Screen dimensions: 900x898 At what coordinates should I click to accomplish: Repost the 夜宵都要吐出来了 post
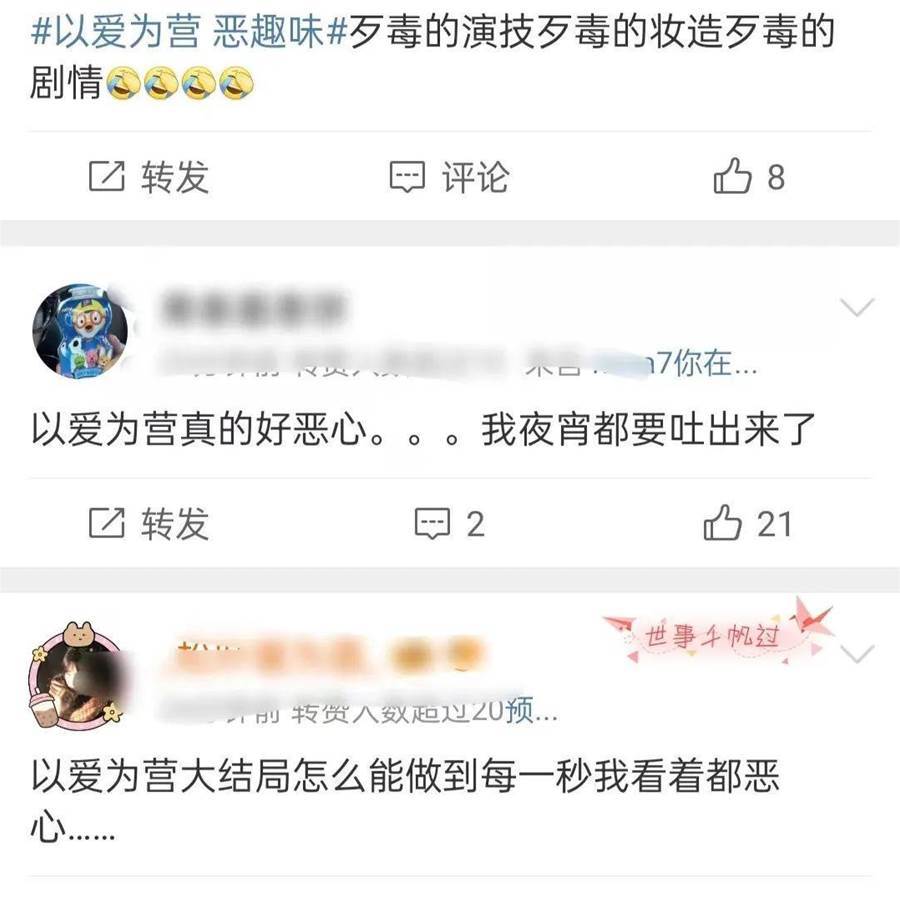(149, 523)
